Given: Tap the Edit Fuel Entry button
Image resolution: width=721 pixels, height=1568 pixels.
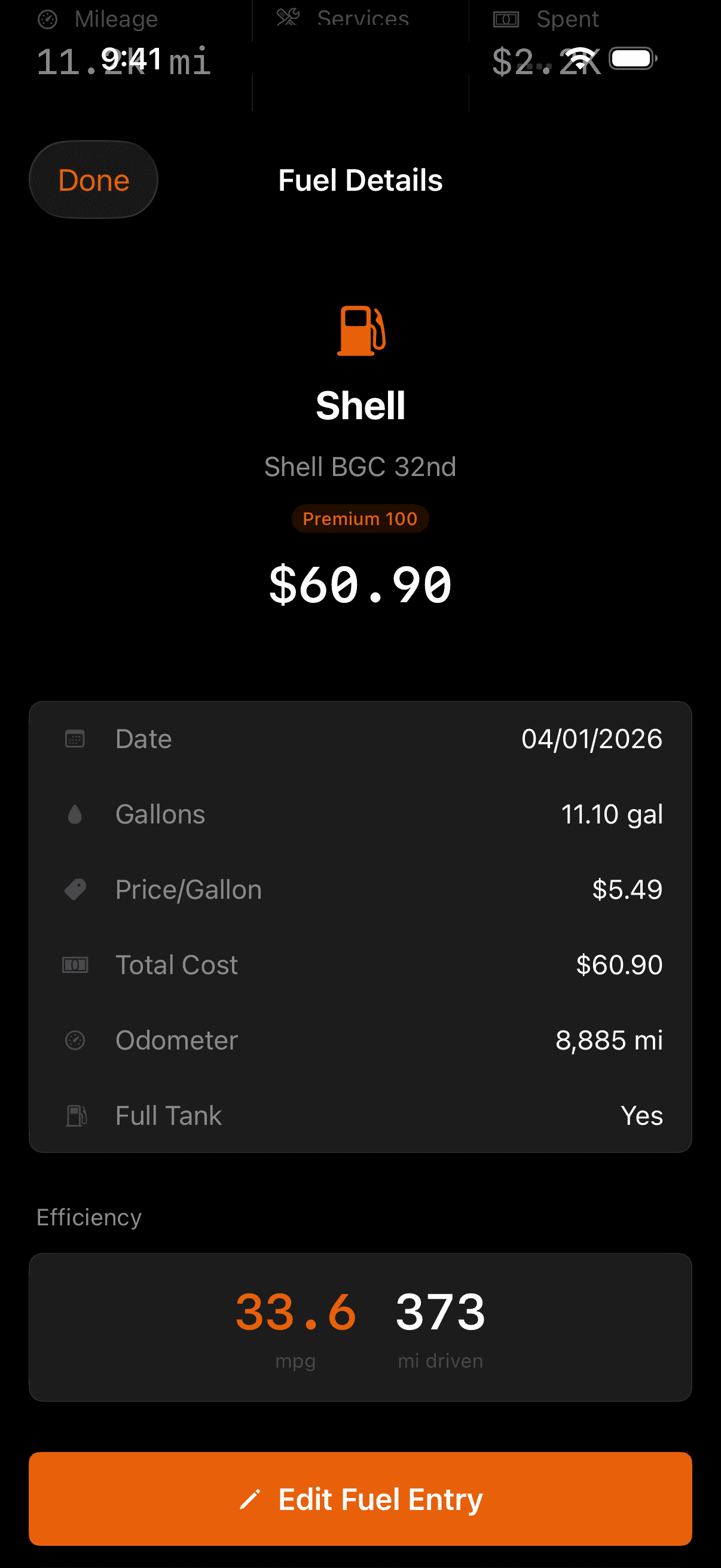Looking at the screenshot, I should click(360, 1499).
